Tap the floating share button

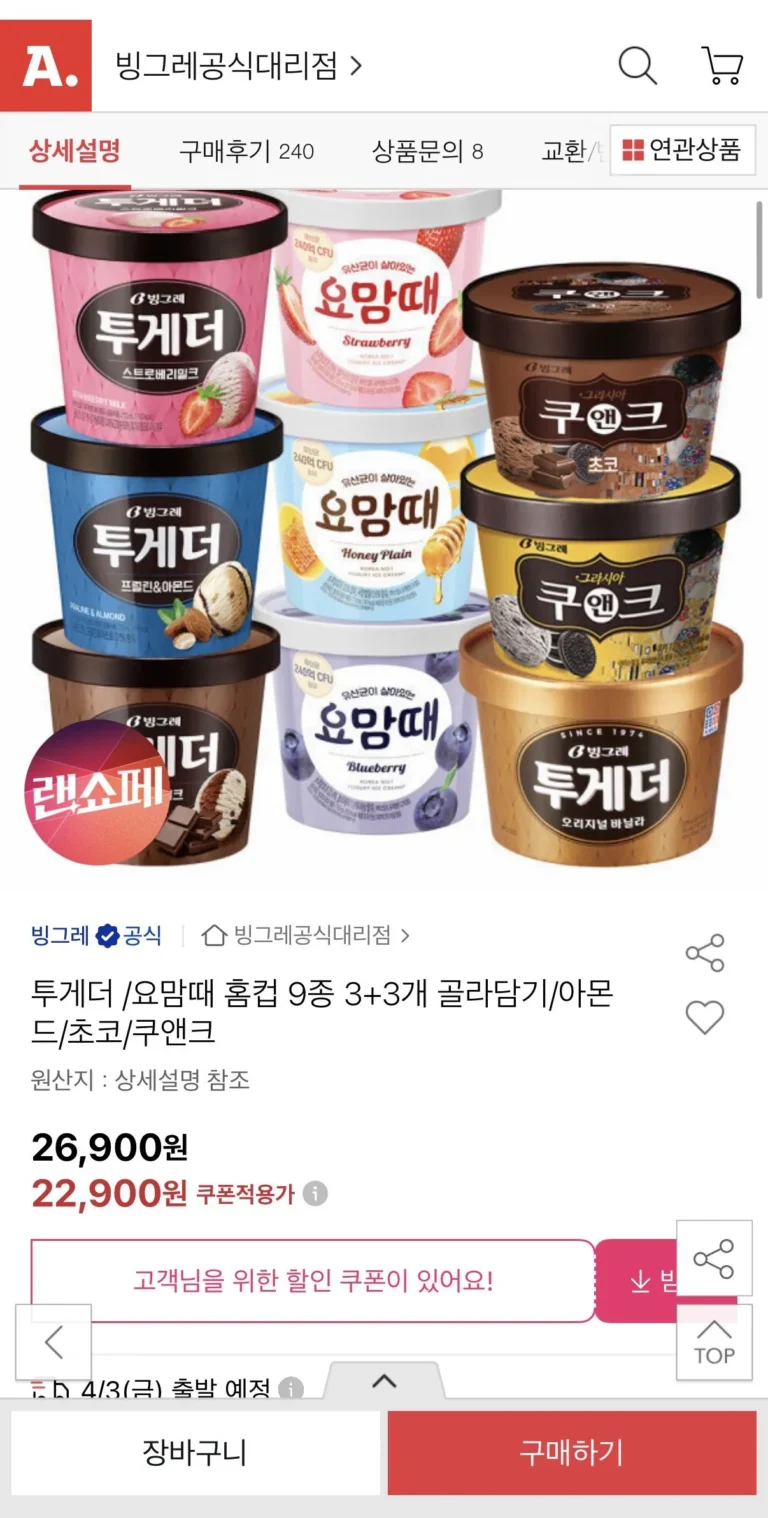pyautogui.click(x=714, y=1259)
